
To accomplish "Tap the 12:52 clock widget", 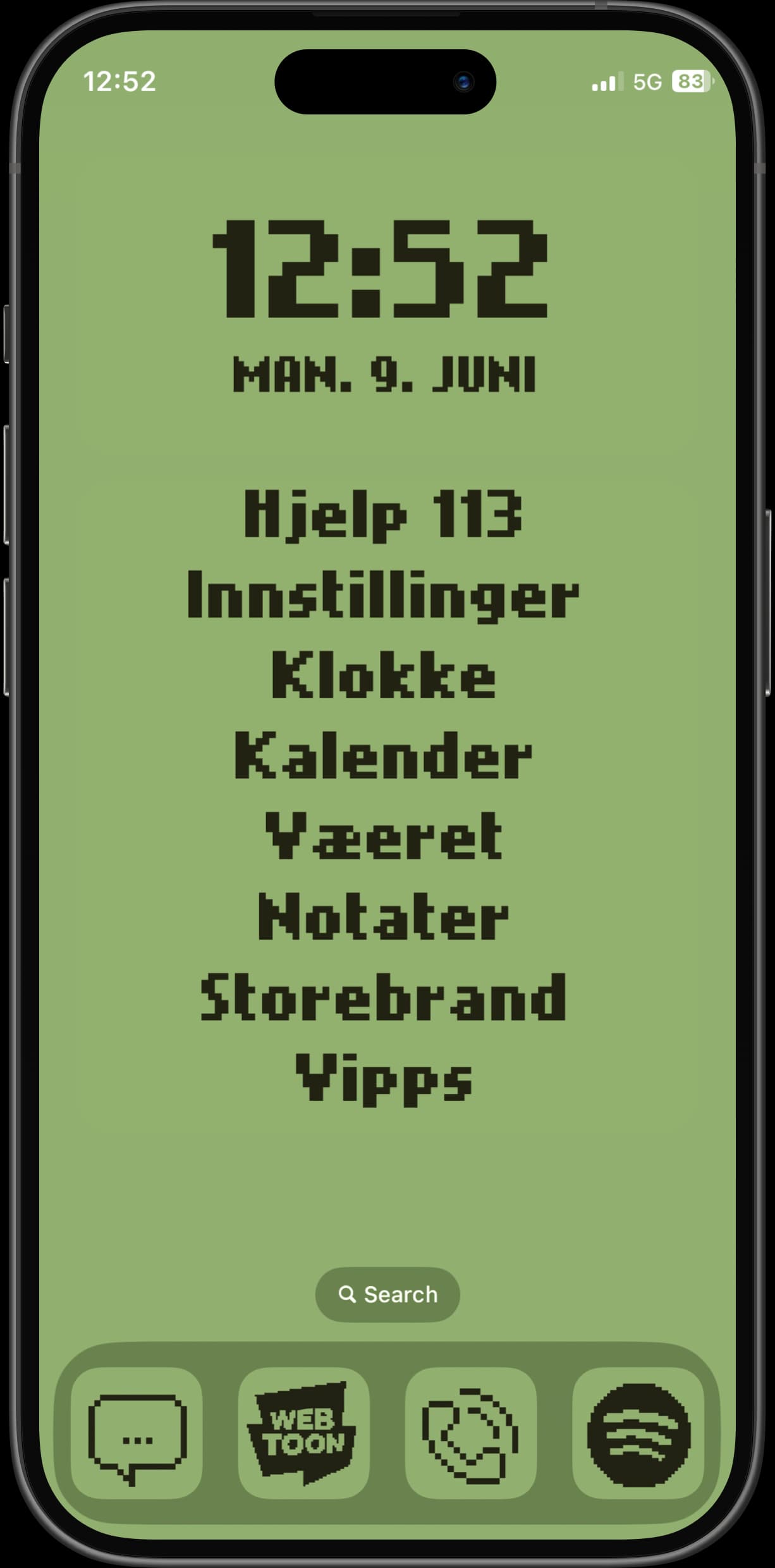I will click(379, 269).
